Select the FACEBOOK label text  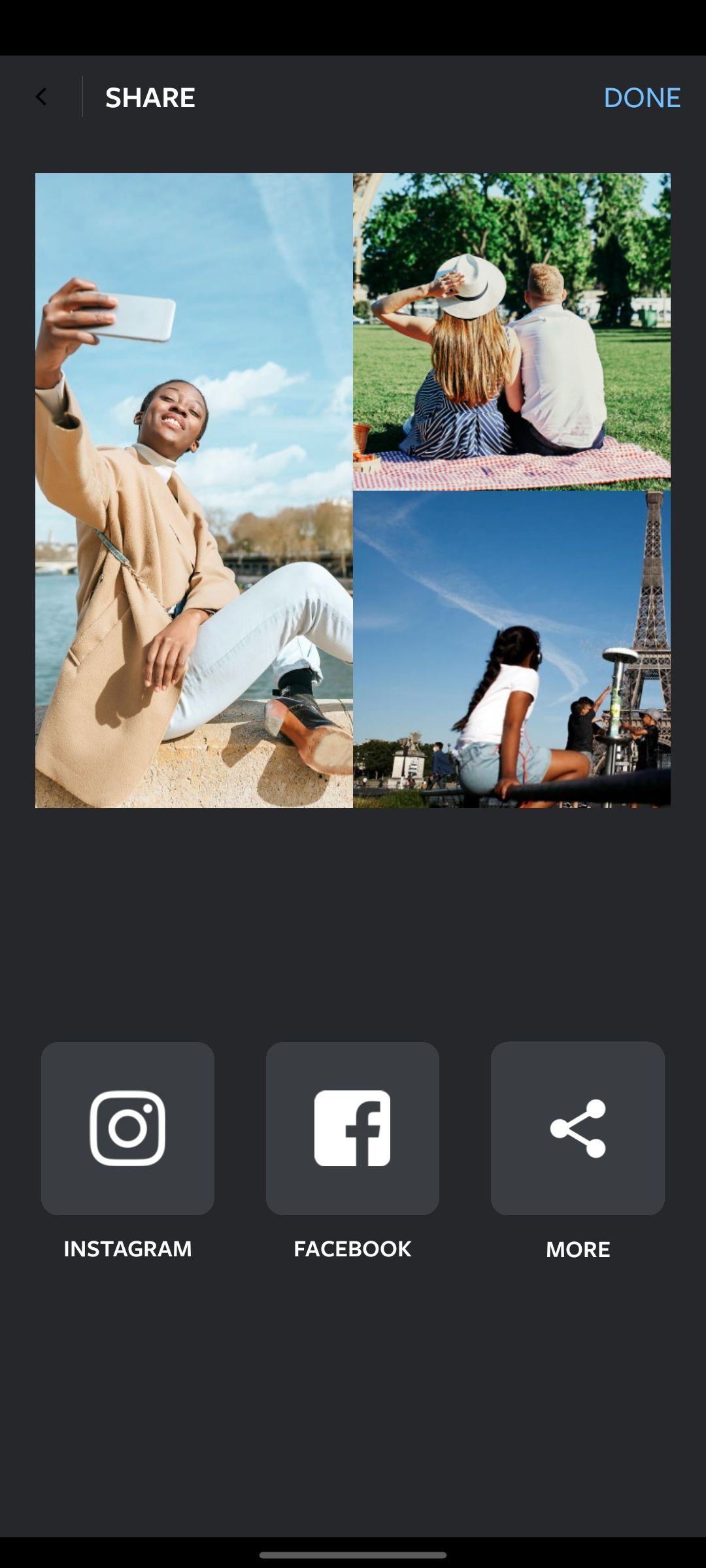click(x=352, y=1249)
